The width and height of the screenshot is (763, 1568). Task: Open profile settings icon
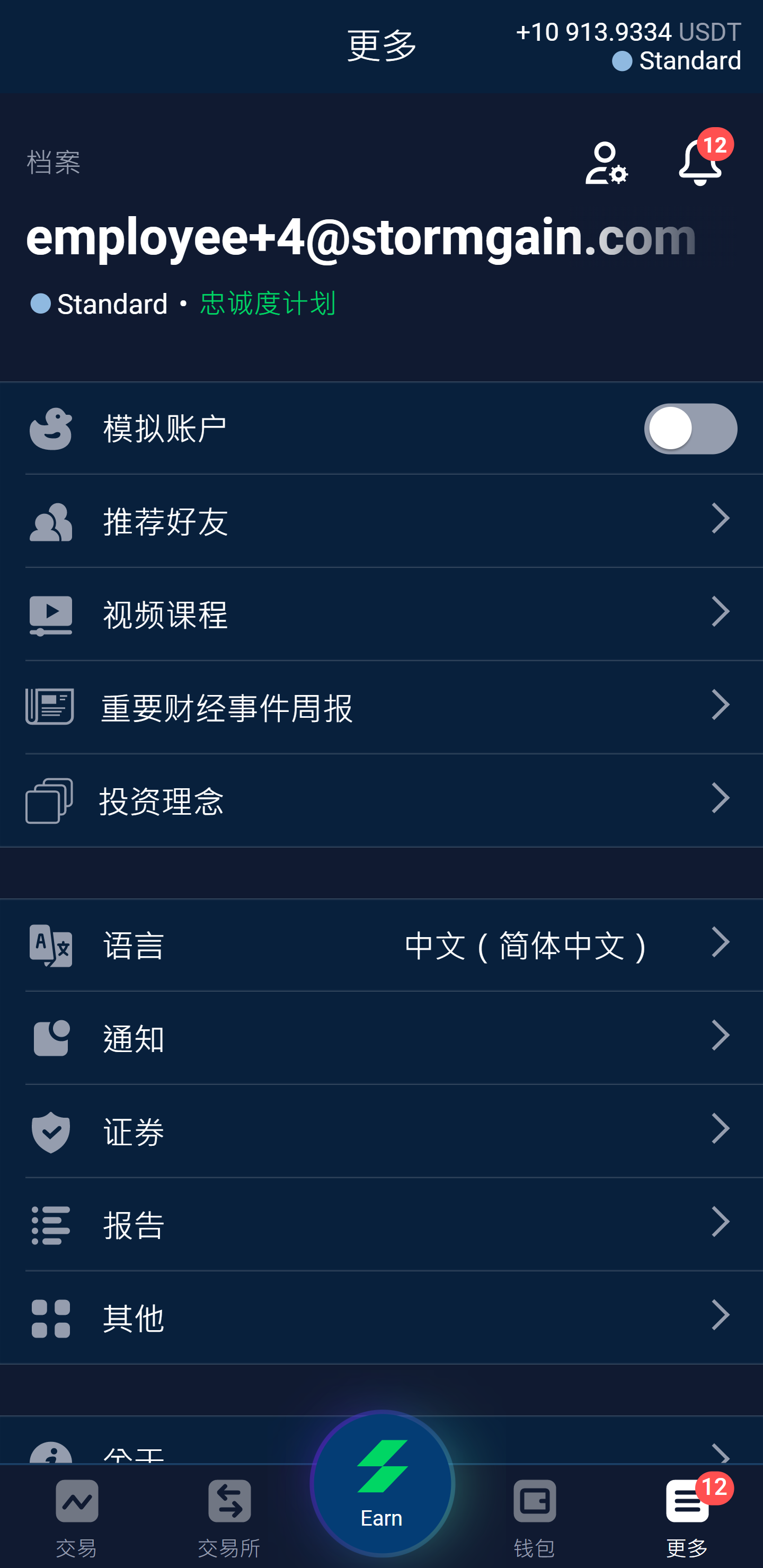pyautogui.click(x=606, y=163)
